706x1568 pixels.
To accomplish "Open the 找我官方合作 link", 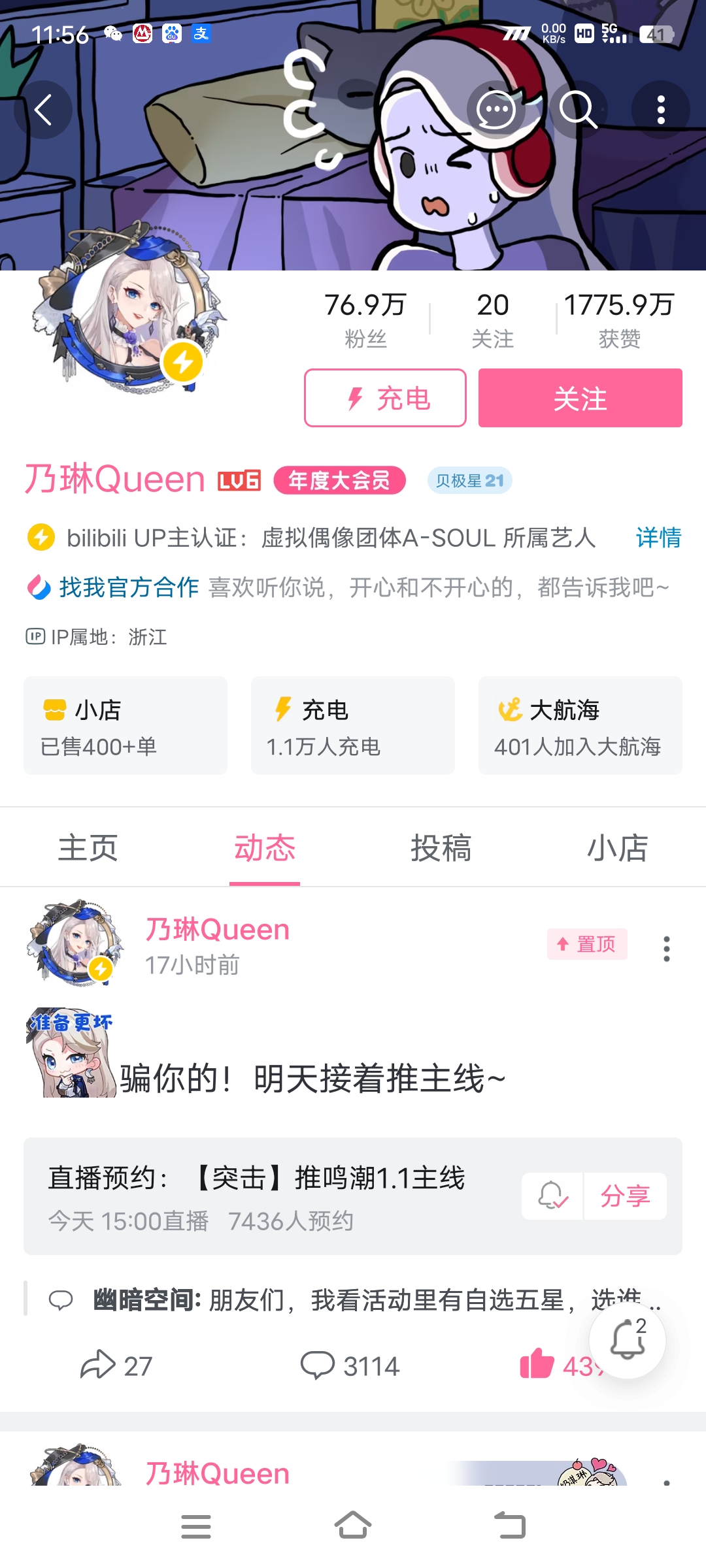I will pyautogui.click(x=128, y=587).
